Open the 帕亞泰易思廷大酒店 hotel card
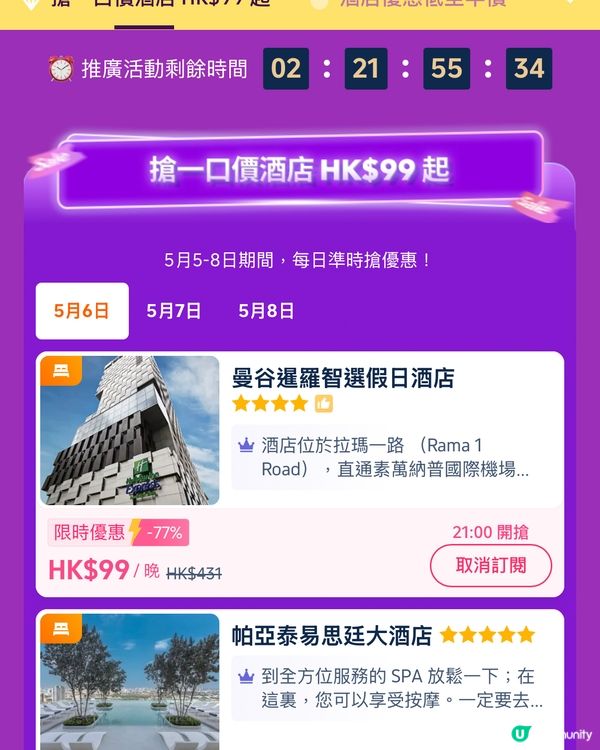 (332, 636)
